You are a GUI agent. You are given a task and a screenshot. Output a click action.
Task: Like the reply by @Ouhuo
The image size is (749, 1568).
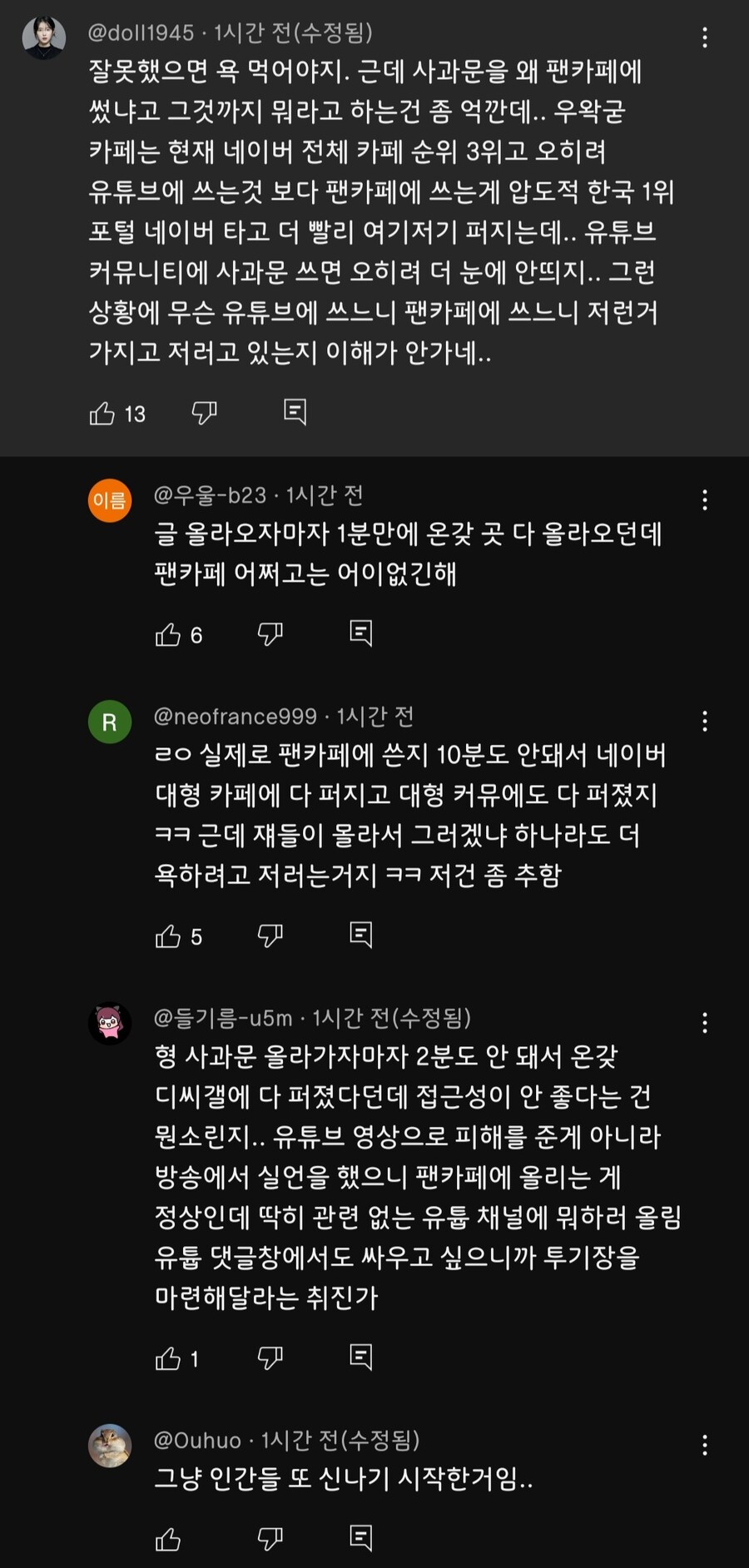(168, 1539)
